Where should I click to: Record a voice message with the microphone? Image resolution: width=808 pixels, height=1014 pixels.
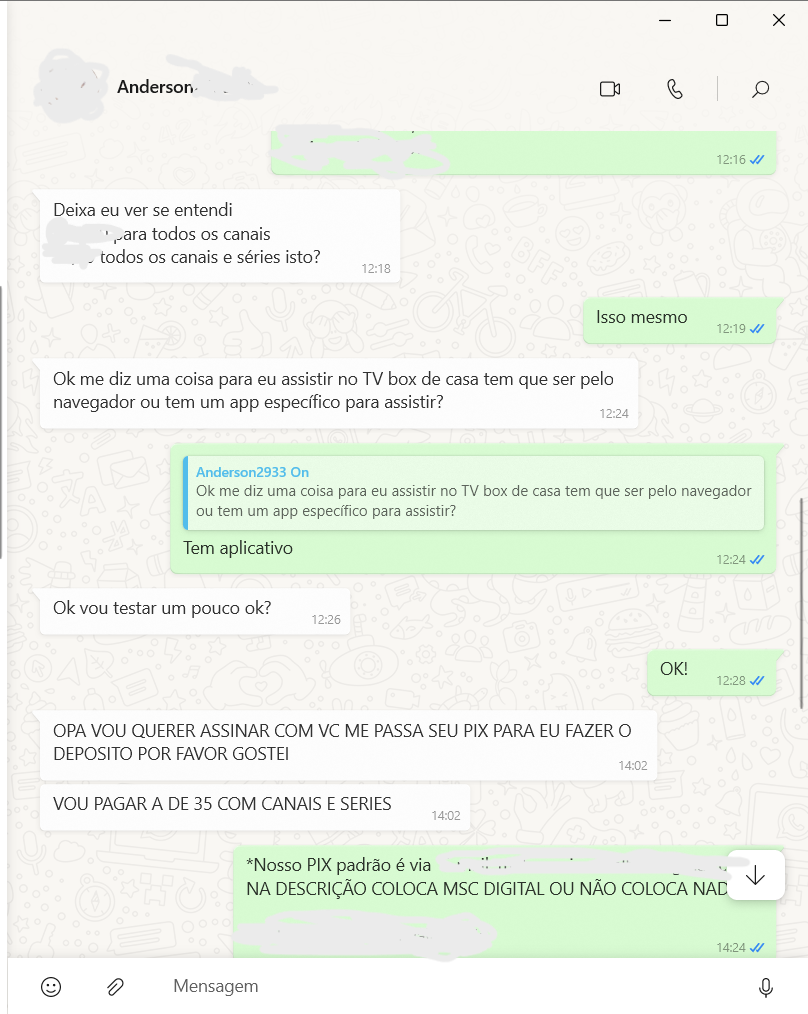pyautogui.click(x=765, y=987)
